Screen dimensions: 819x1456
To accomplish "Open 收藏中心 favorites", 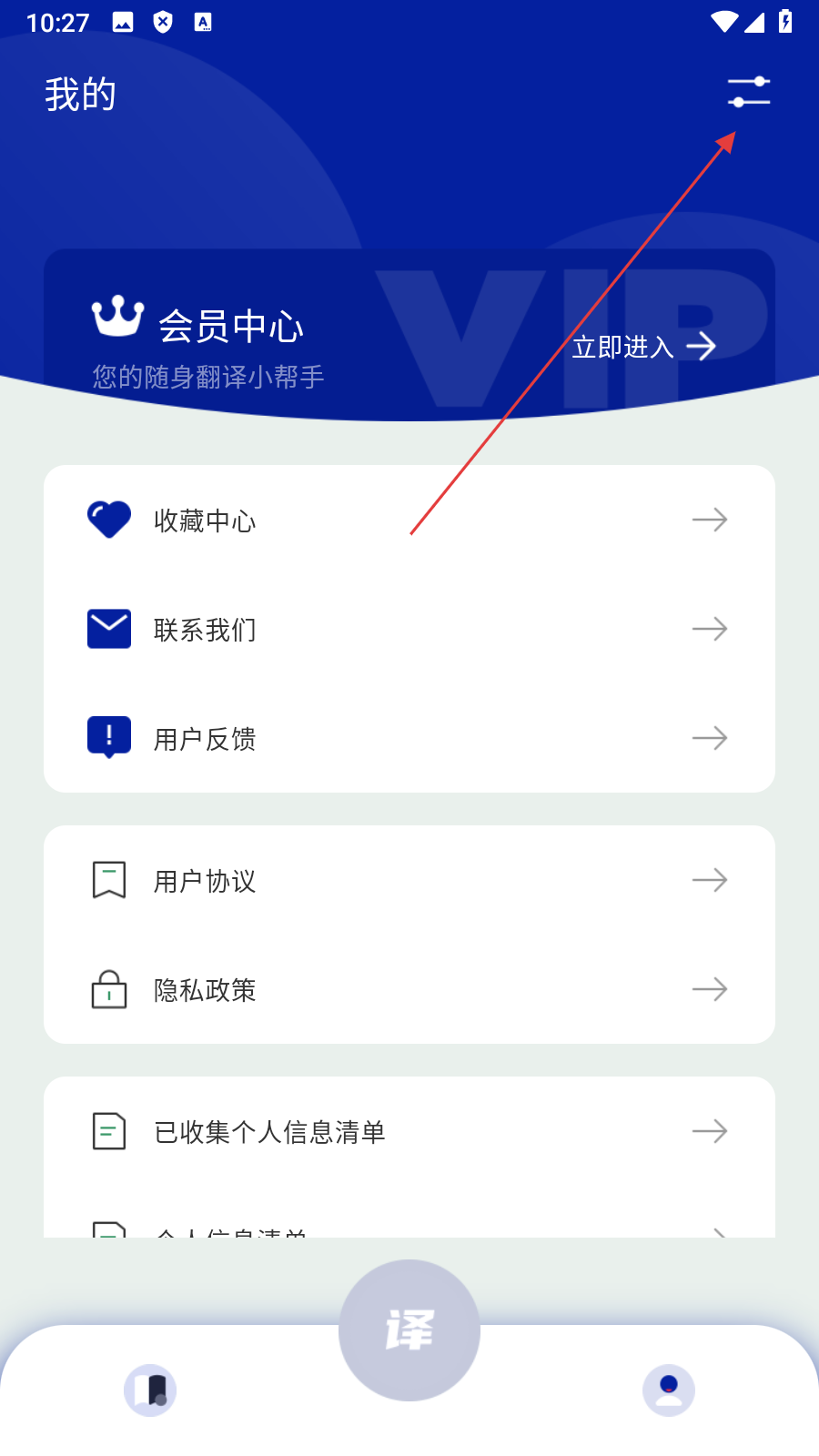I will coord(409,521).
